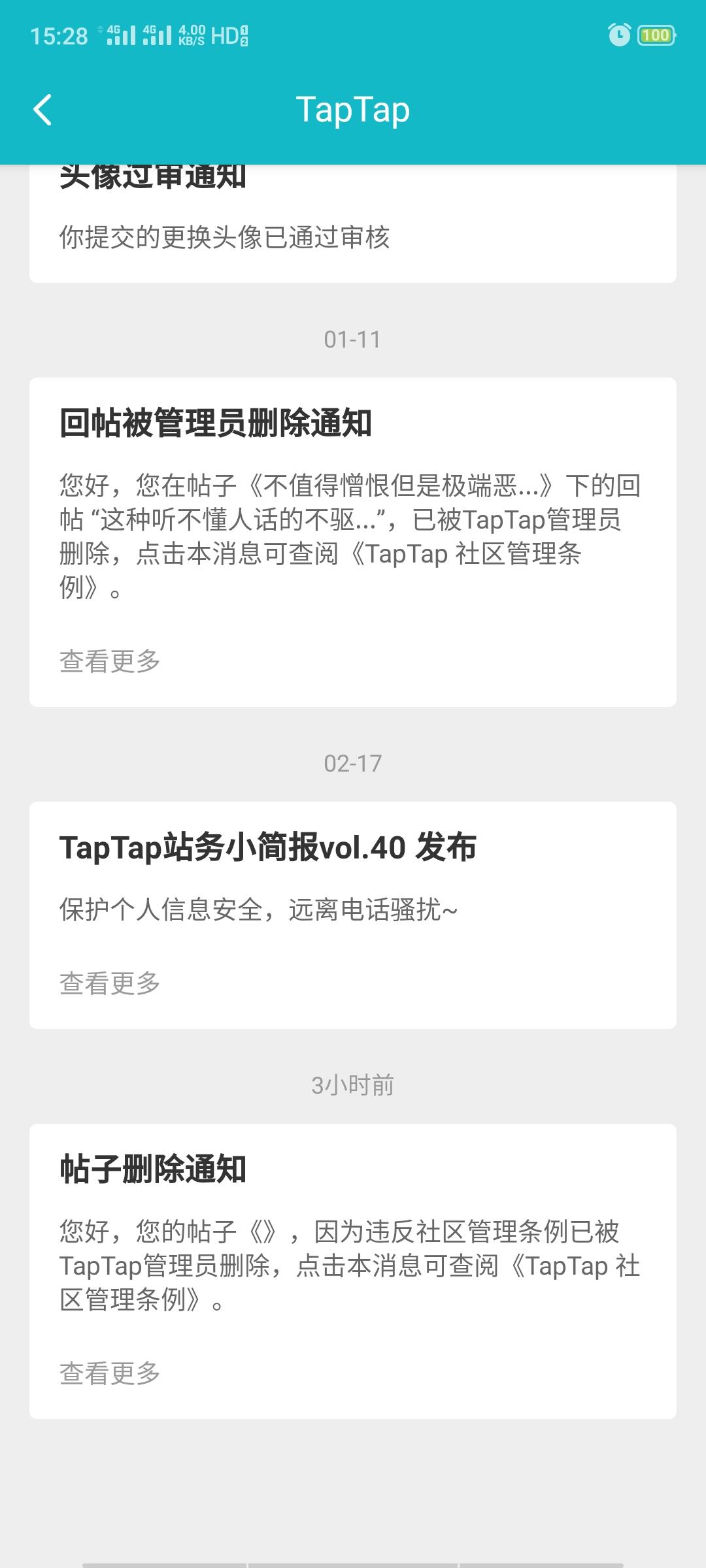Open TapTap站务小简报vol.40 announcement card

click(353, 915)
